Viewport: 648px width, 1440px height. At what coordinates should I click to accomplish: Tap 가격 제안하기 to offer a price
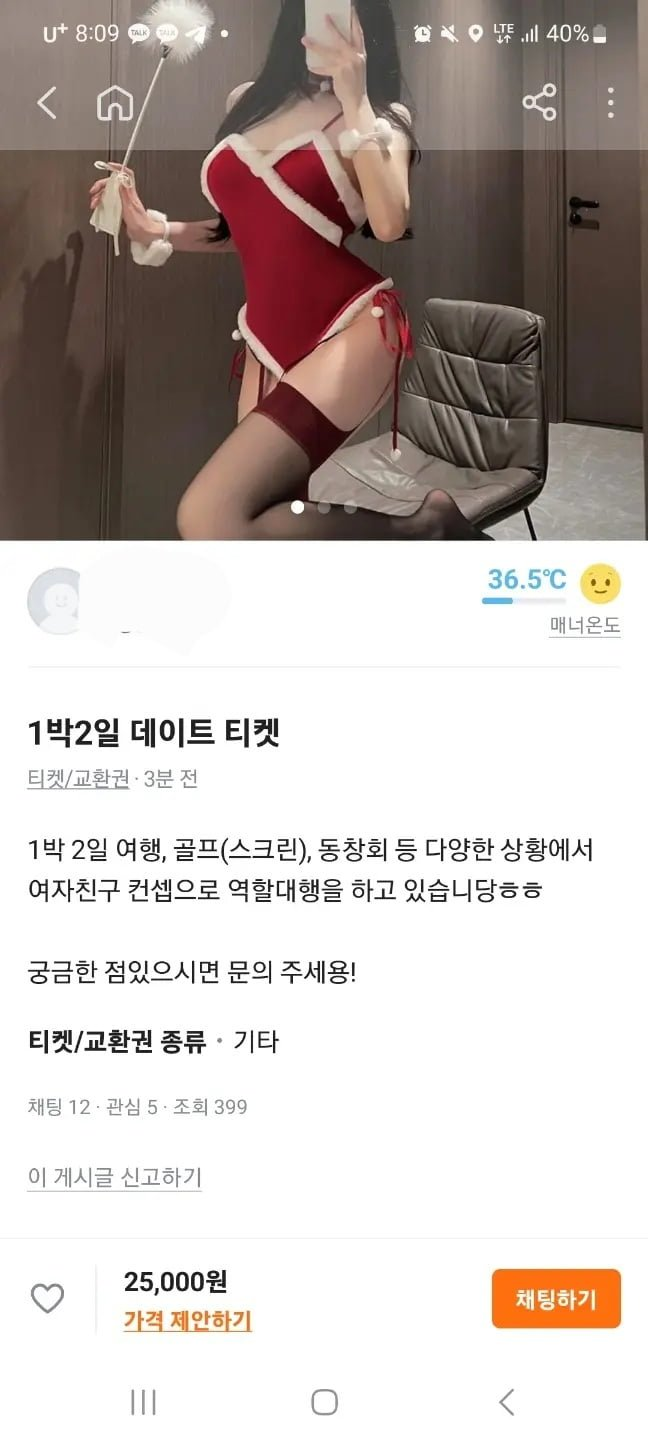point(187,1321)
